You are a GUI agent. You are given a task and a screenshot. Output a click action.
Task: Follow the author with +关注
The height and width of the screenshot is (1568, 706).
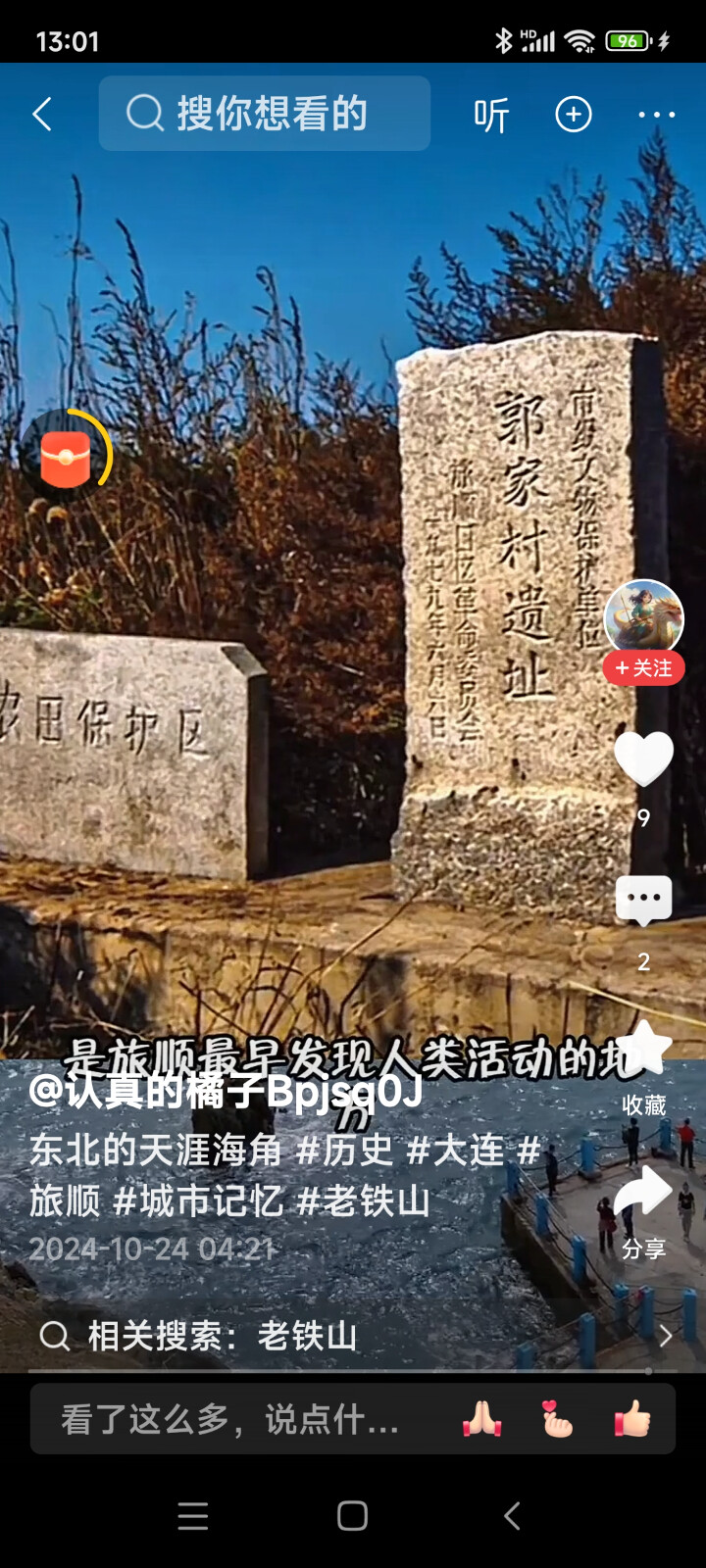click(643, 668)
